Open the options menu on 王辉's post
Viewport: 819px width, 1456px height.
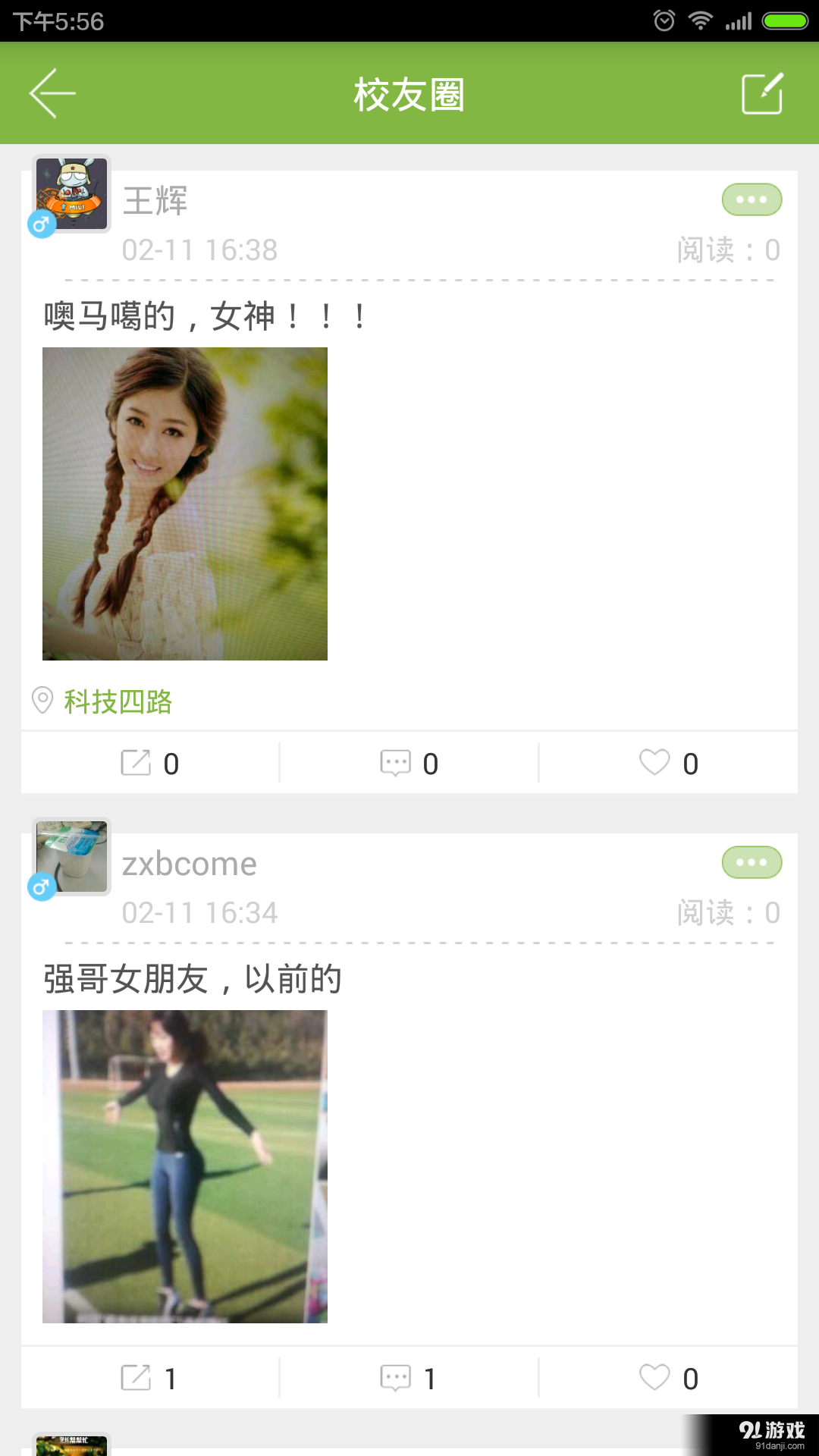click(x=751, y=199)
